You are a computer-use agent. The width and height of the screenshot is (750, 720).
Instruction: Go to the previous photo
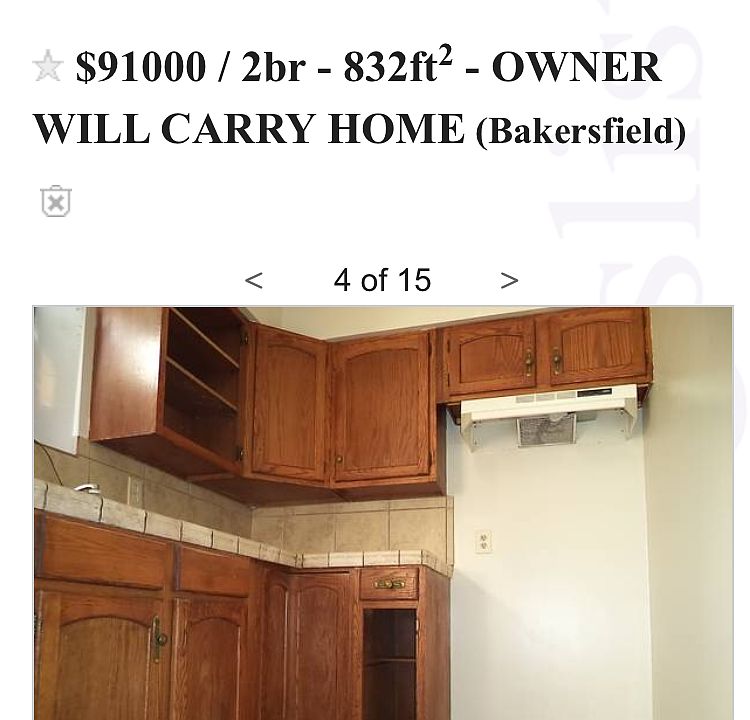pyautogui.click(x=254, y=281)
